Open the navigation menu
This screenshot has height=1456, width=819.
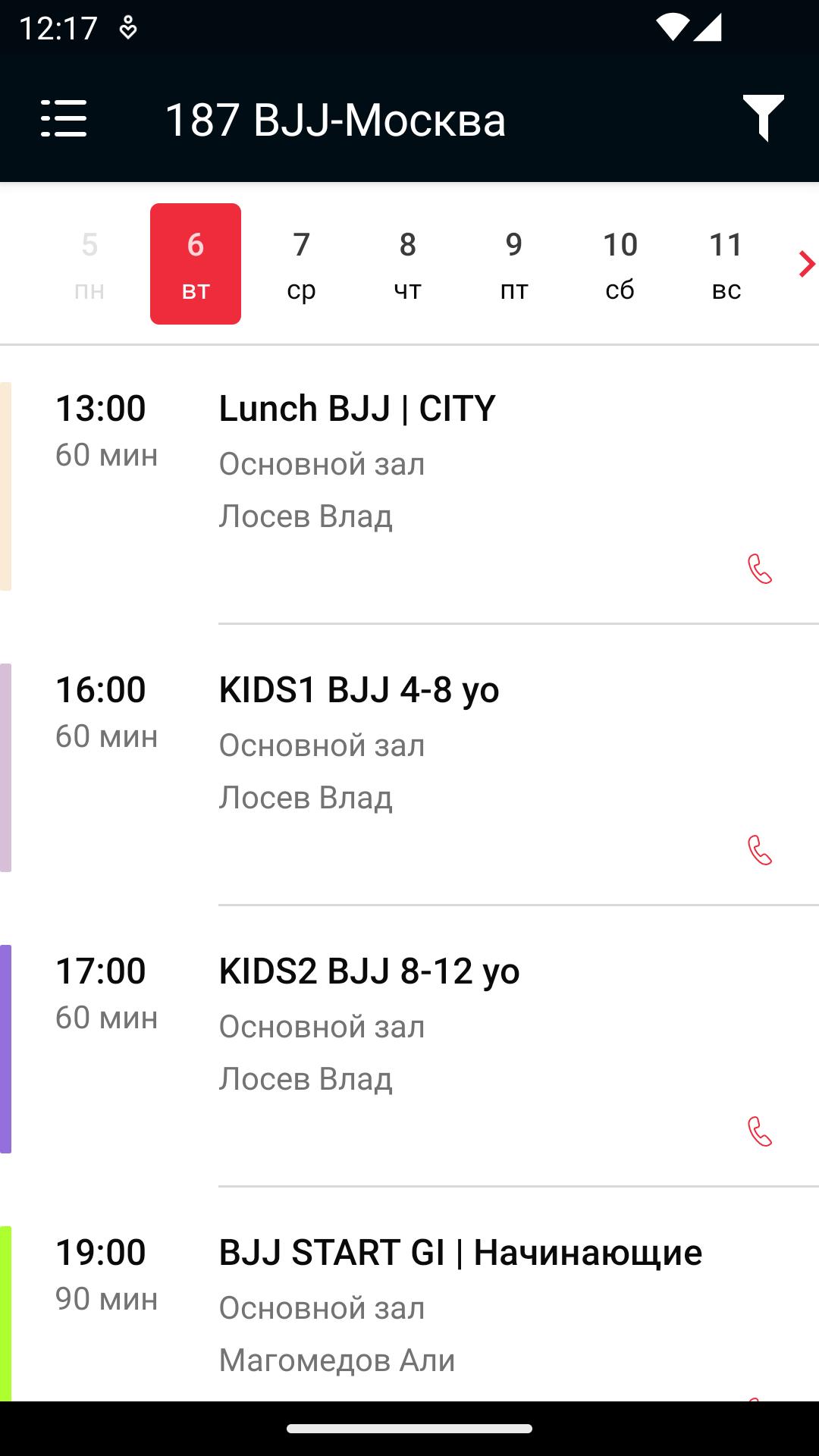[64, 119]
